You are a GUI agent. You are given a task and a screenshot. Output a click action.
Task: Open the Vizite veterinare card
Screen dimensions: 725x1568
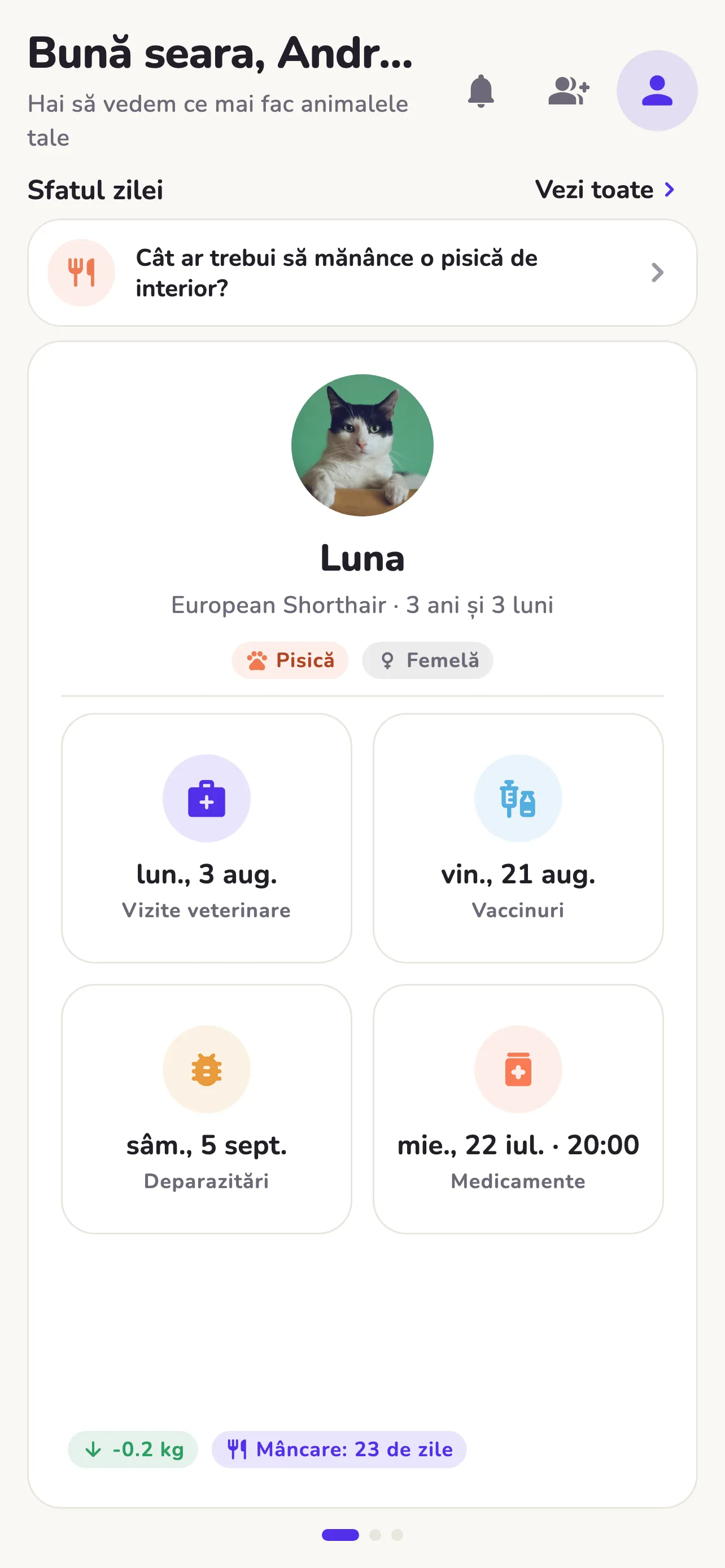(206, 838)
